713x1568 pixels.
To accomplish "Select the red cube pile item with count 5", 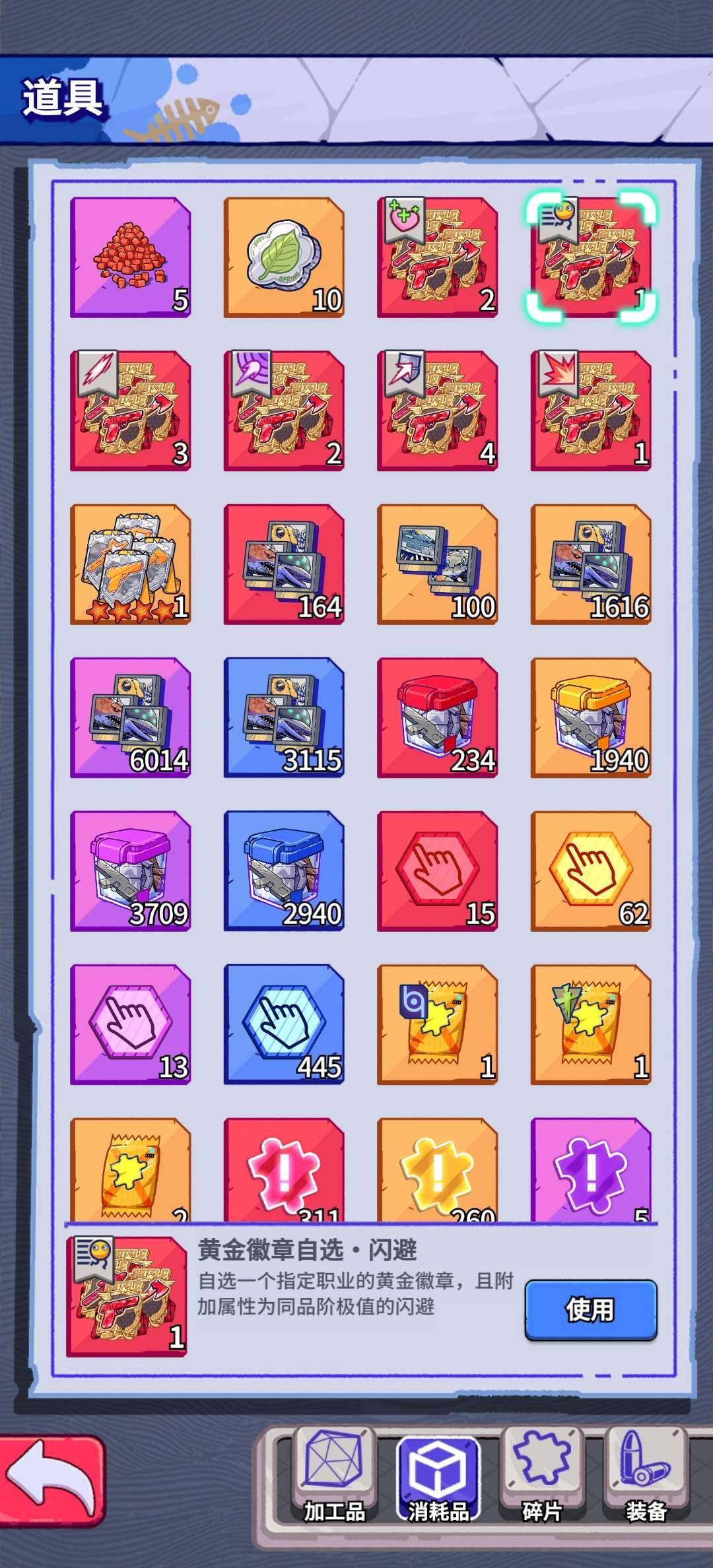I will coord(131,257).
